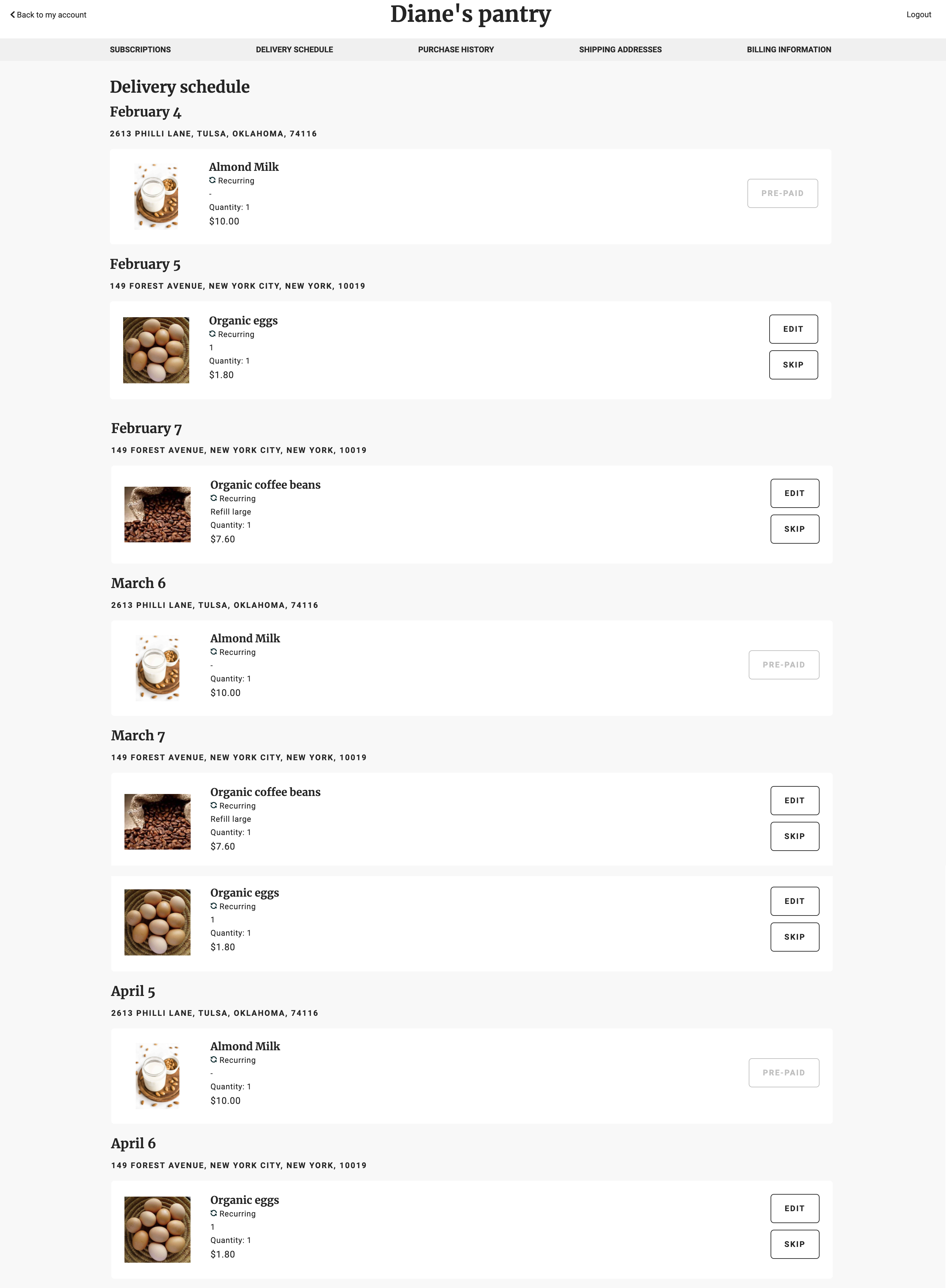Skip April 6 Organic eggs delivery
Screen dimensions: 946x1288
pos(794,1244)
